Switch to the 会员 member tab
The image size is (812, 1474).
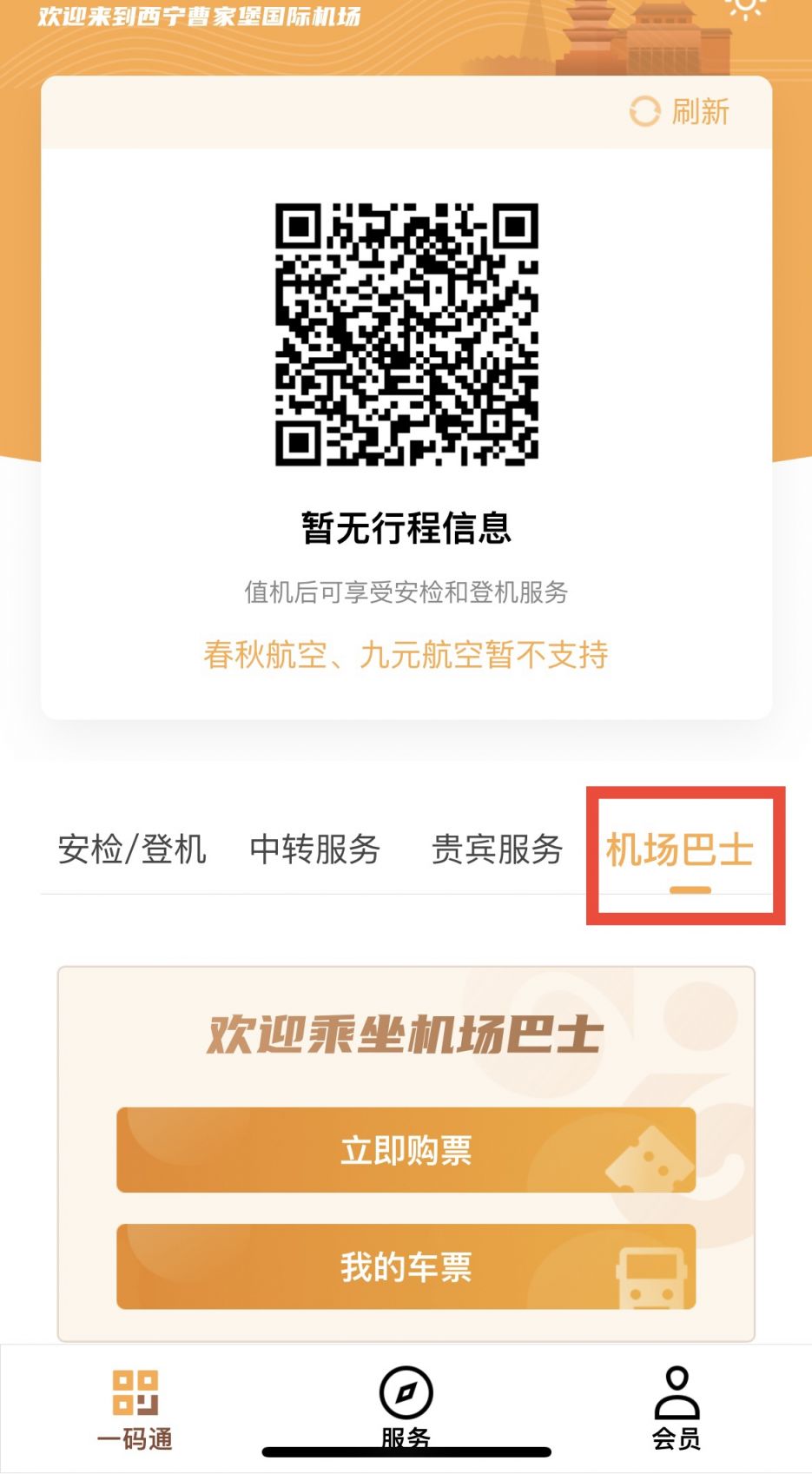677,1407
